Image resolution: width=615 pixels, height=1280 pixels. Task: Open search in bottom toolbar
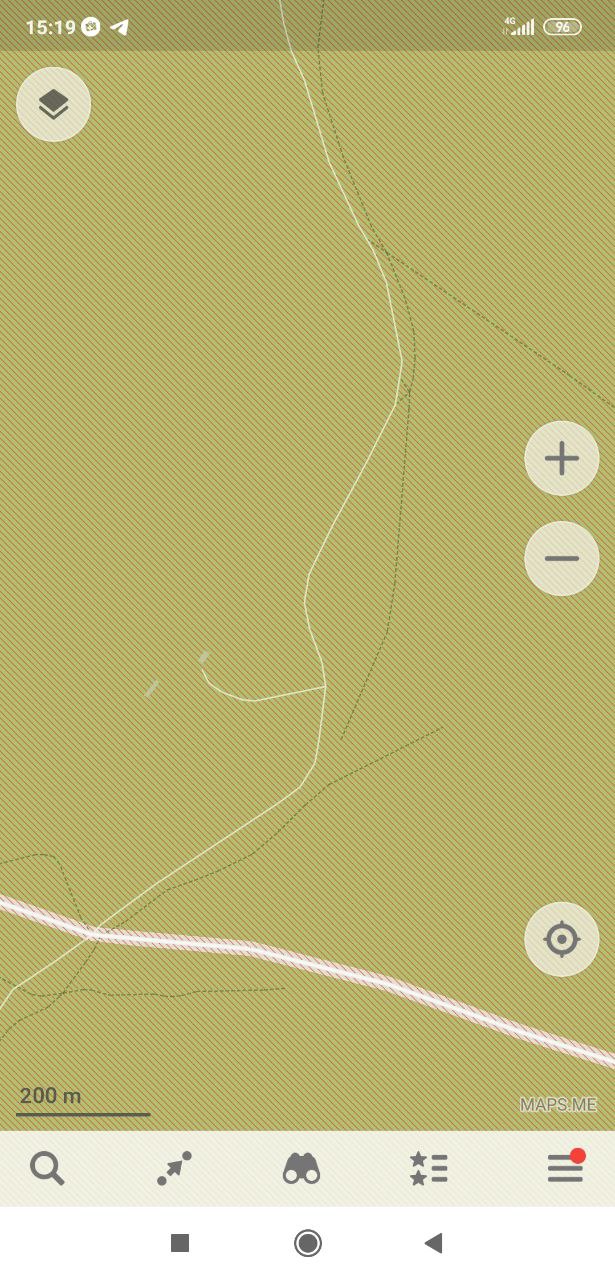click(x=47, y=1168)
